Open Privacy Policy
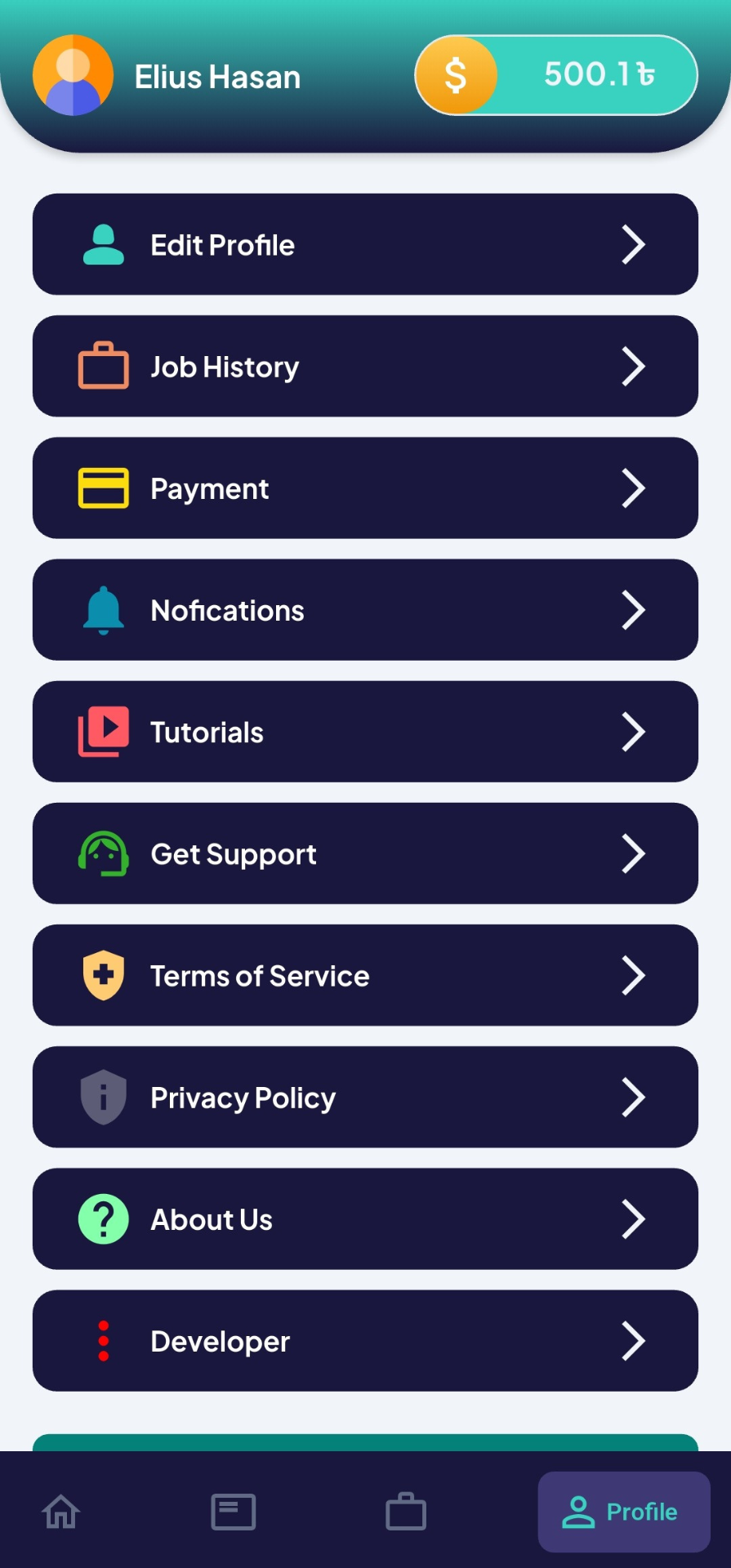731x1568 pixels. [x=365, y=1097]
